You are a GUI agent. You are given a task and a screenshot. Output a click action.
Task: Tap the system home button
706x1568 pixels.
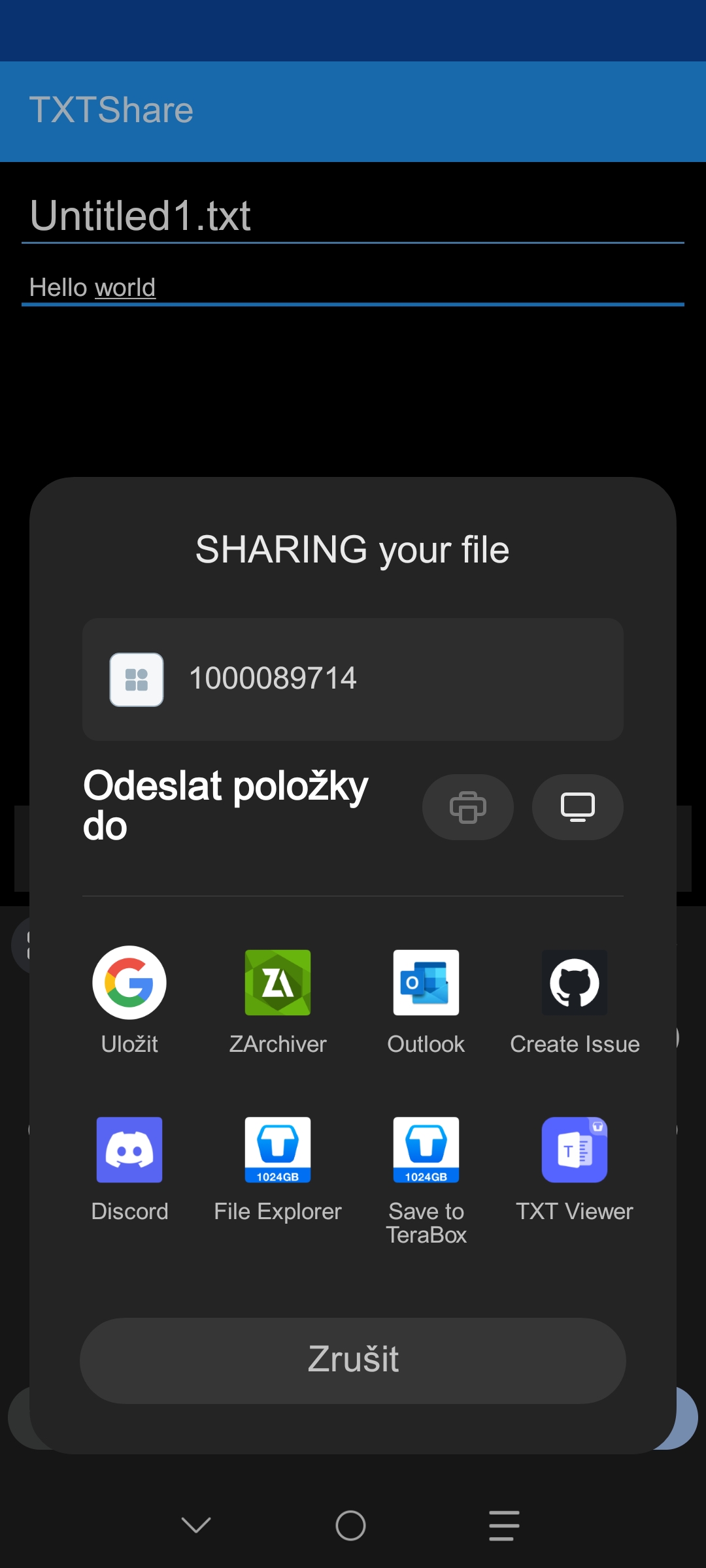[351, 1526]
